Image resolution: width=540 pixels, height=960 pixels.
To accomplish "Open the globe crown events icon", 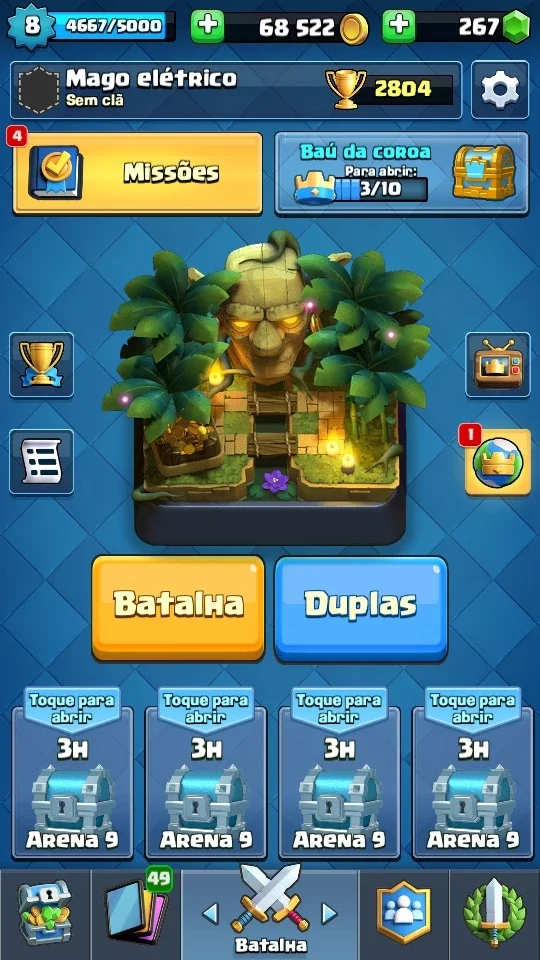I will 498,462.
